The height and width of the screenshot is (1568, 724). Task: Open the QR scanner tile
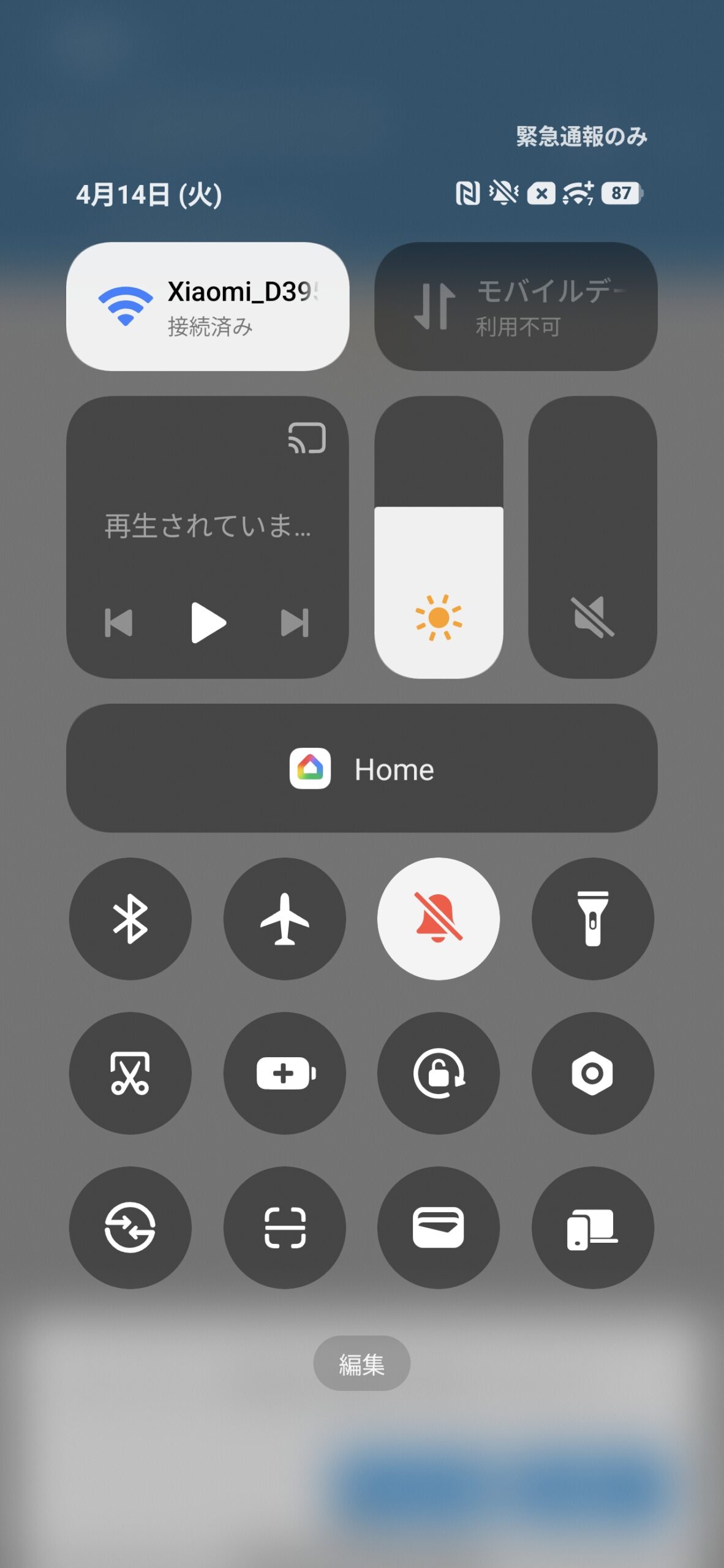284,1227
